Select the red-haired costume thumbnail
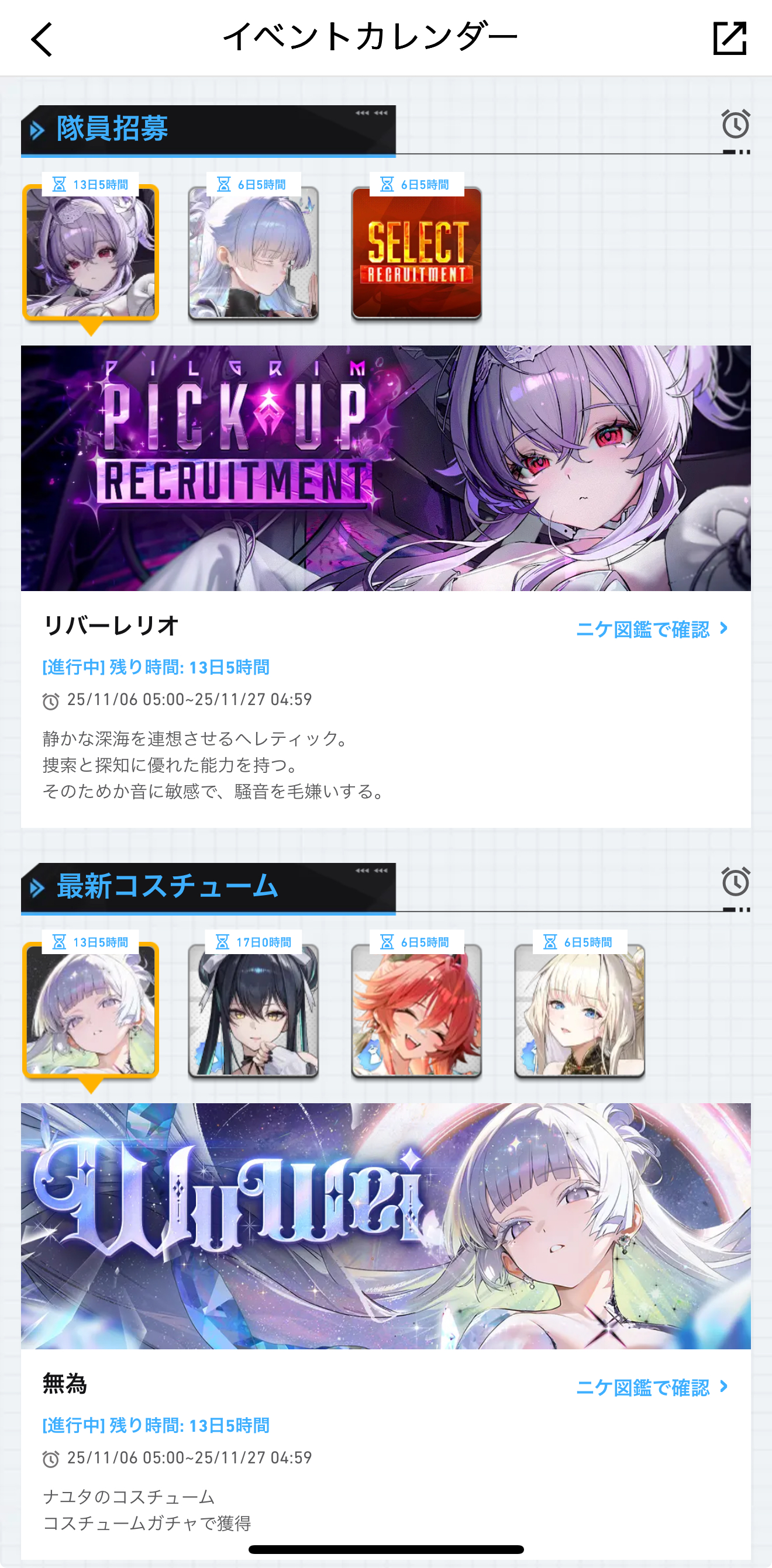772x1568 pixels. pos(416,1010)
